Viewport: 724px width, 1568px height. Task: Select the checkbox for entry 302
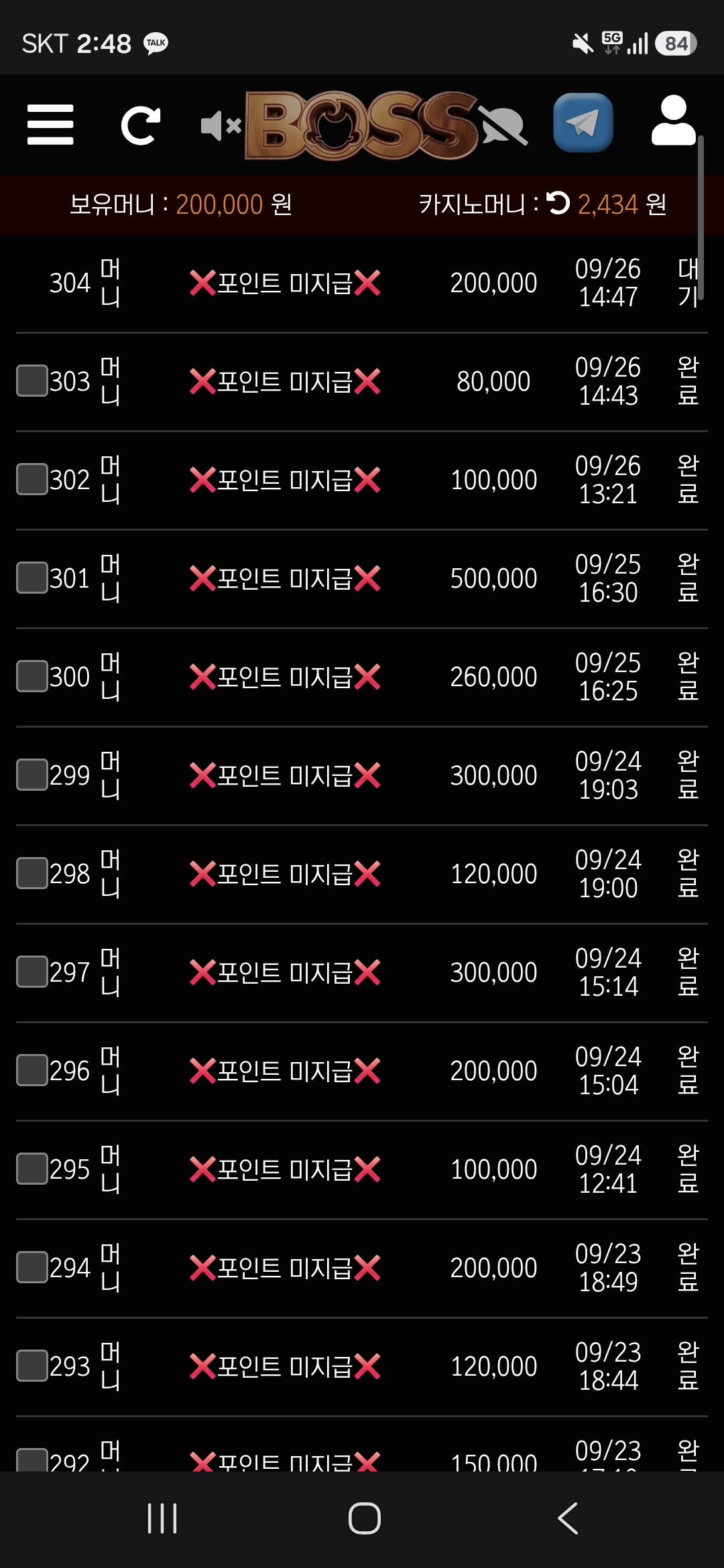32,479
